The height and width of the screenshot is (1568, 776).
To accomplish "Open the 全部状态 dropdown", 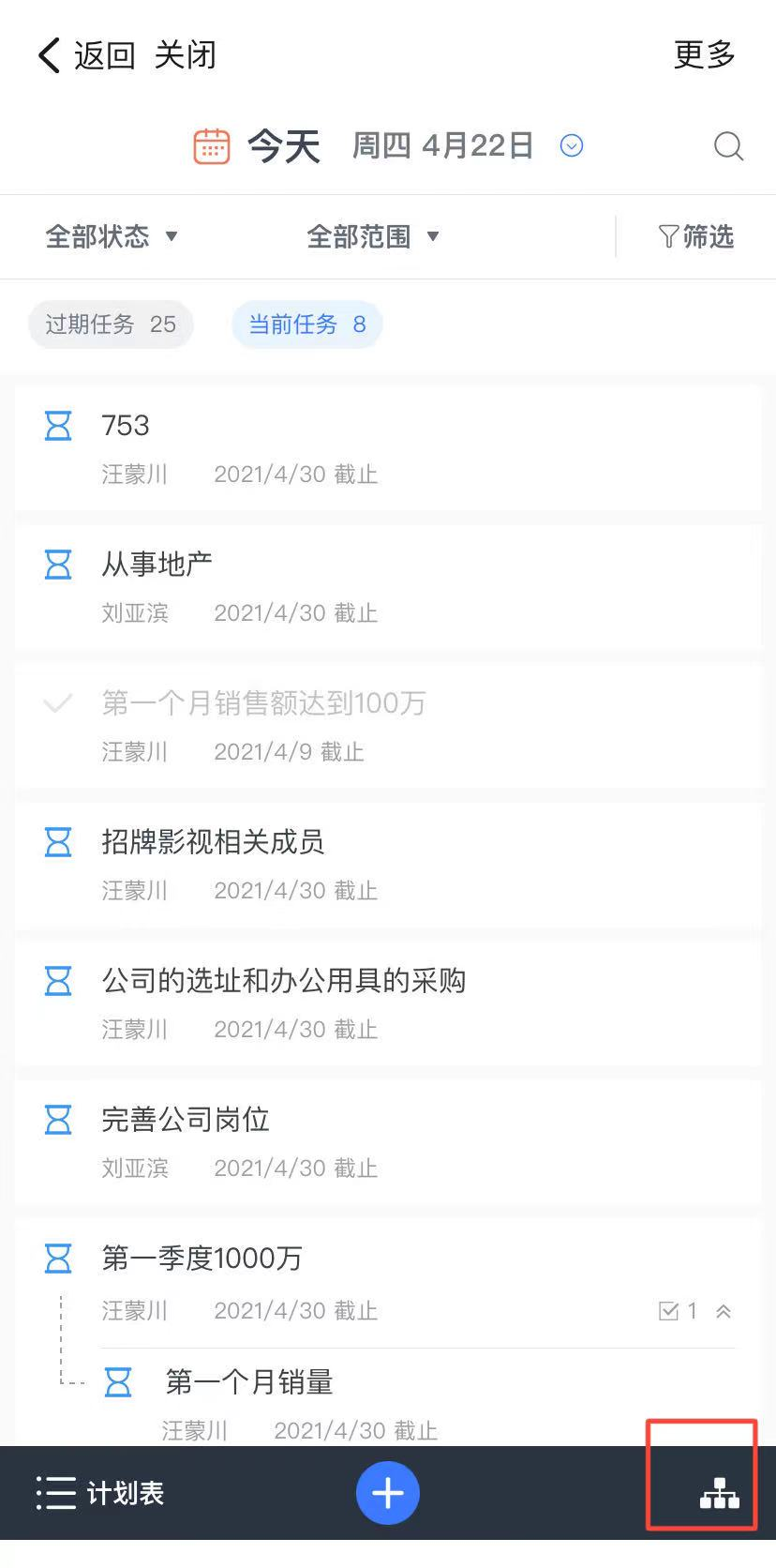I will tap(112, 236).
